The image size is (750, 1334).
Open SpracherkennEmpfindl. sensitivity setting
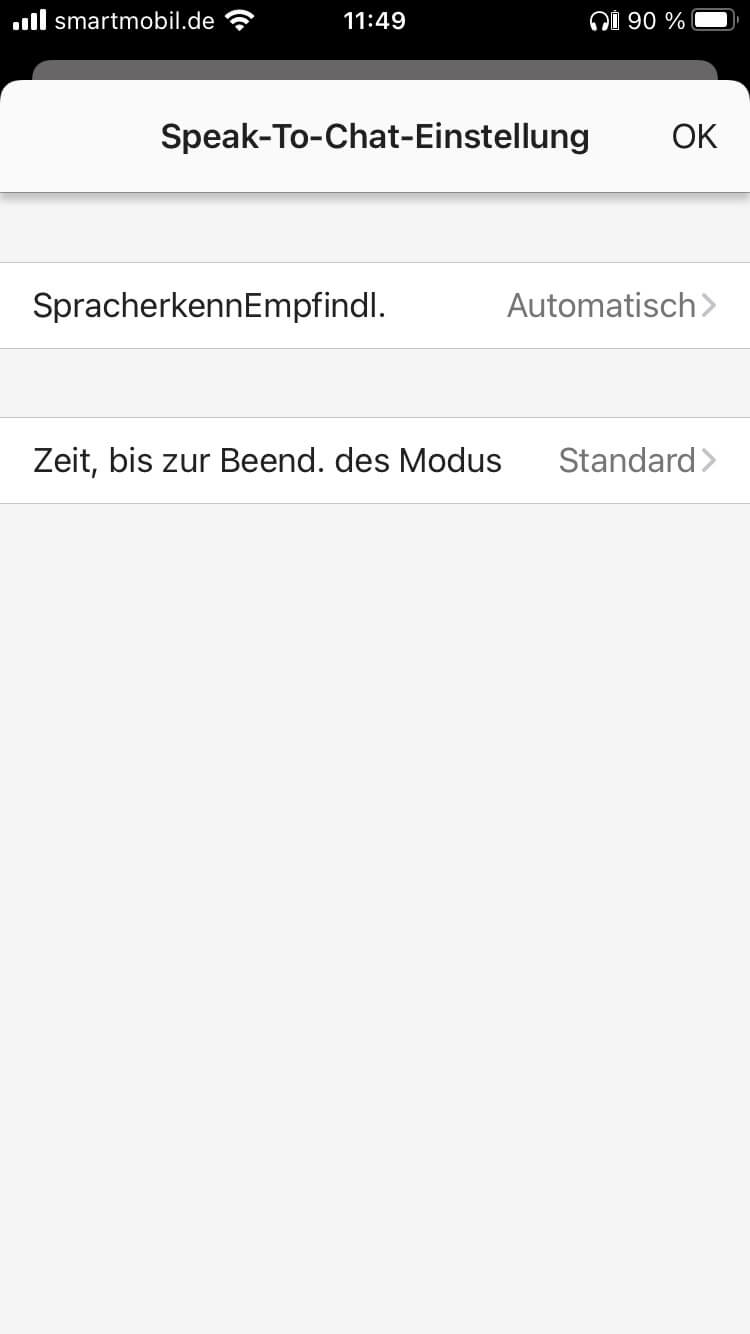tap(375, 305)
